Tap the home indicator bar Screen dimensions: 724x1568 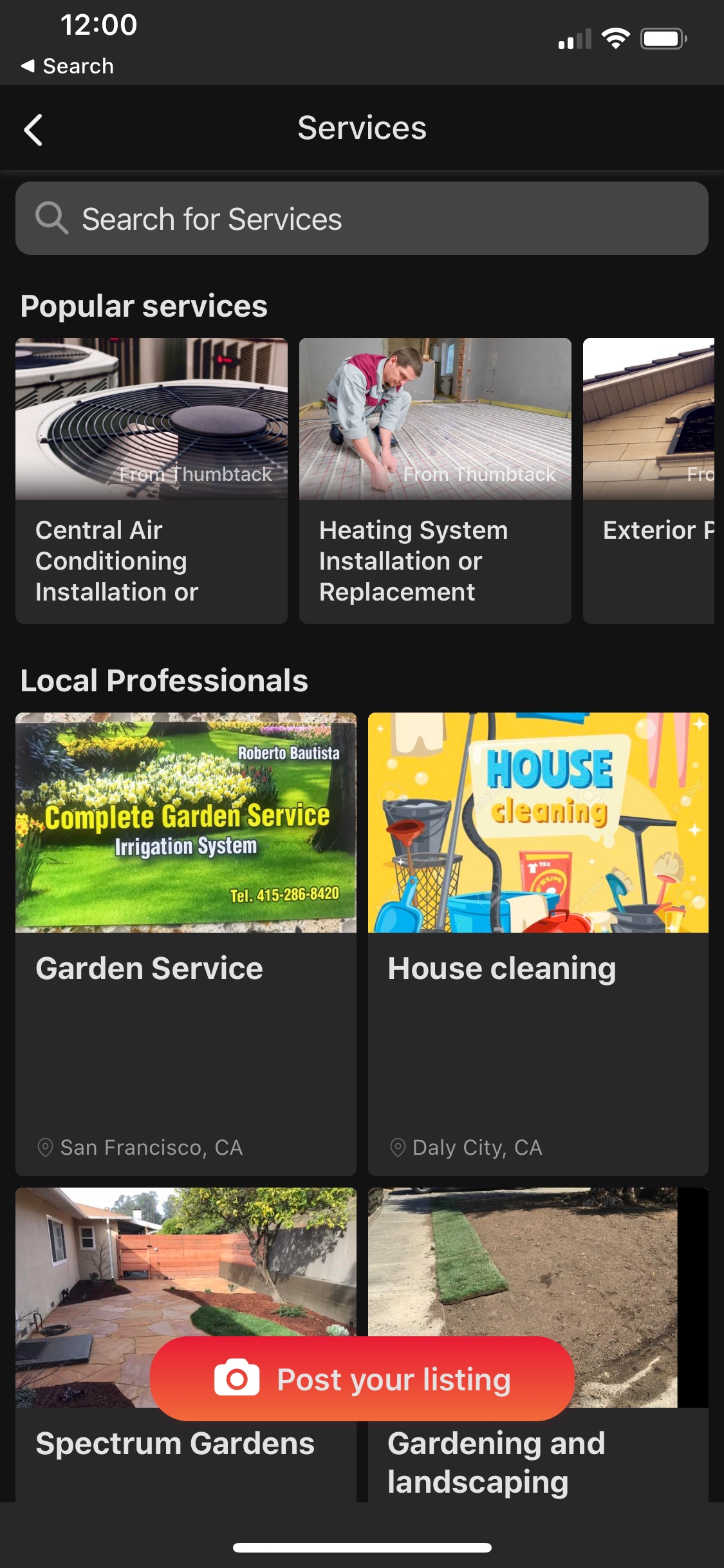[362, 1548]
